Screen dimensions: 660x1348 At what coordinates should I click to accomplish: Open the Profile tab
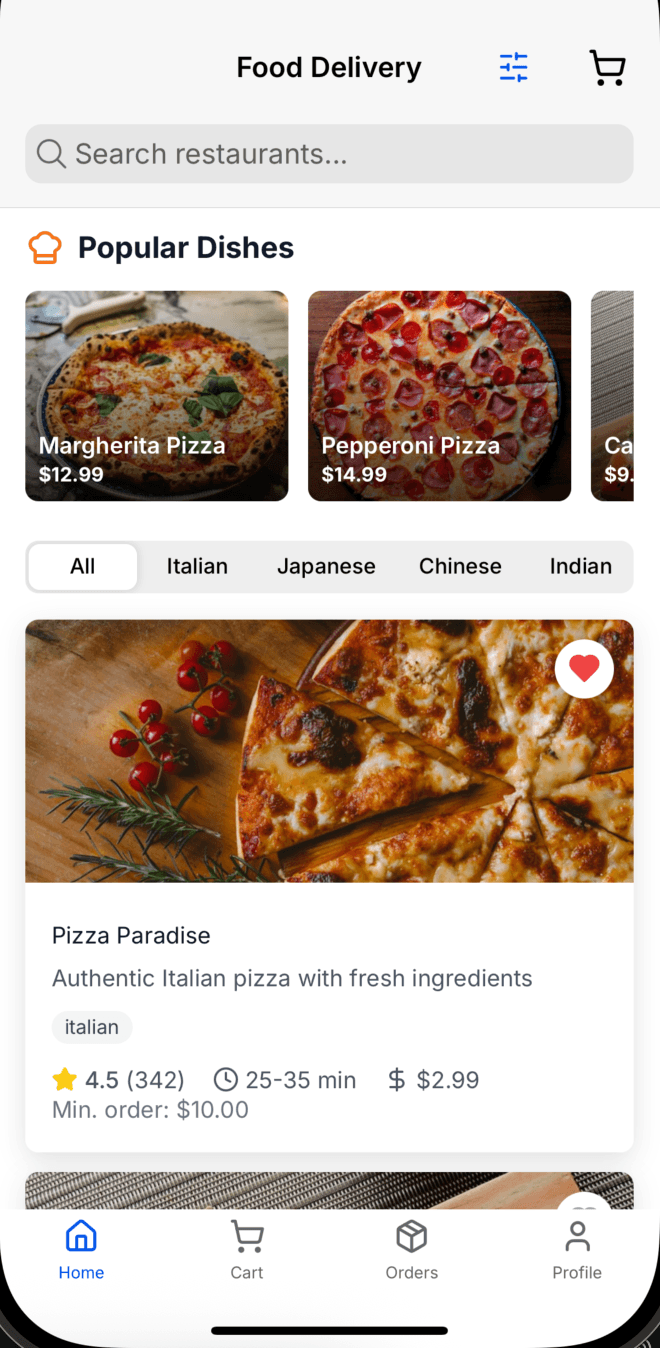point(577,1250)
